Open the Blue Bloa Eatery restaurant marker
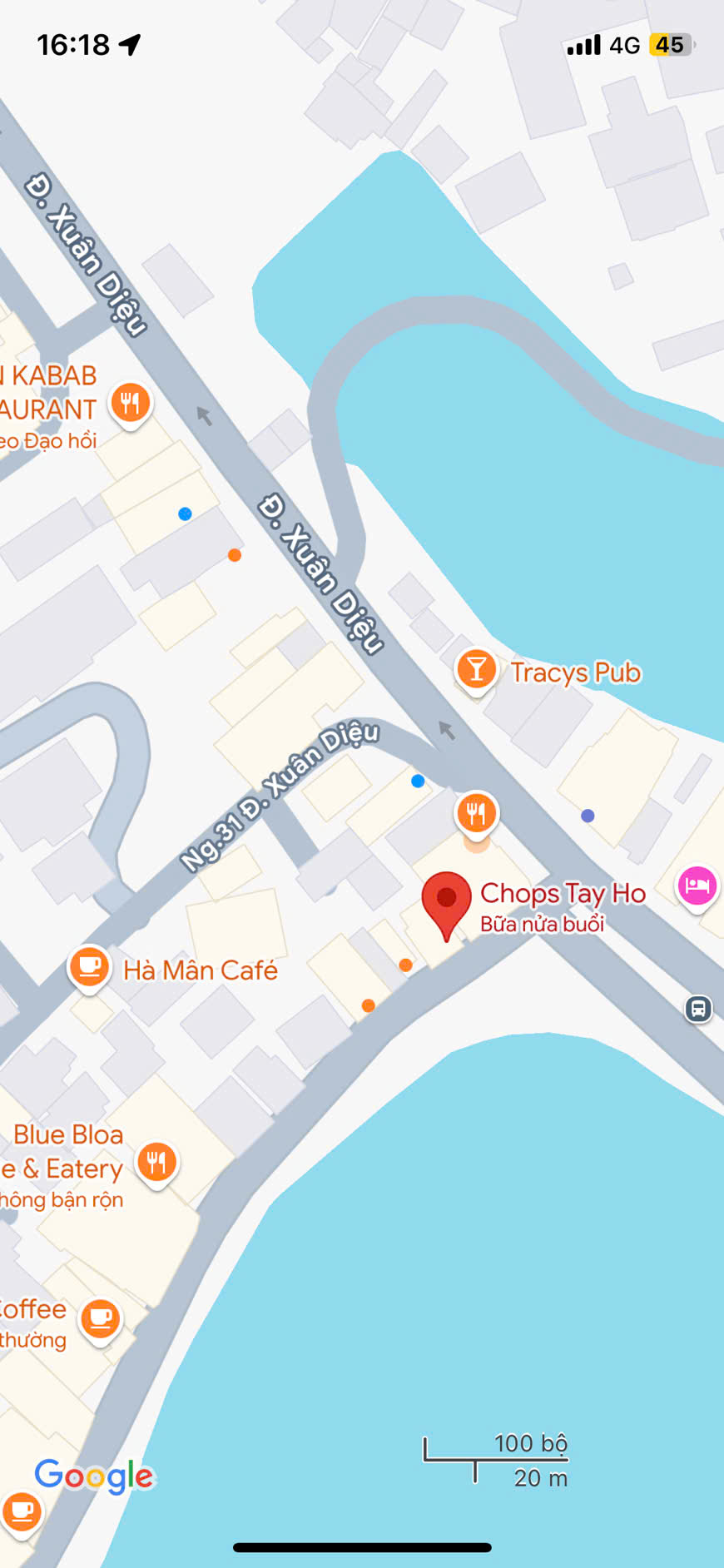The width and height of the screenshot is (724, 1568). click(x=156, y=1160)
